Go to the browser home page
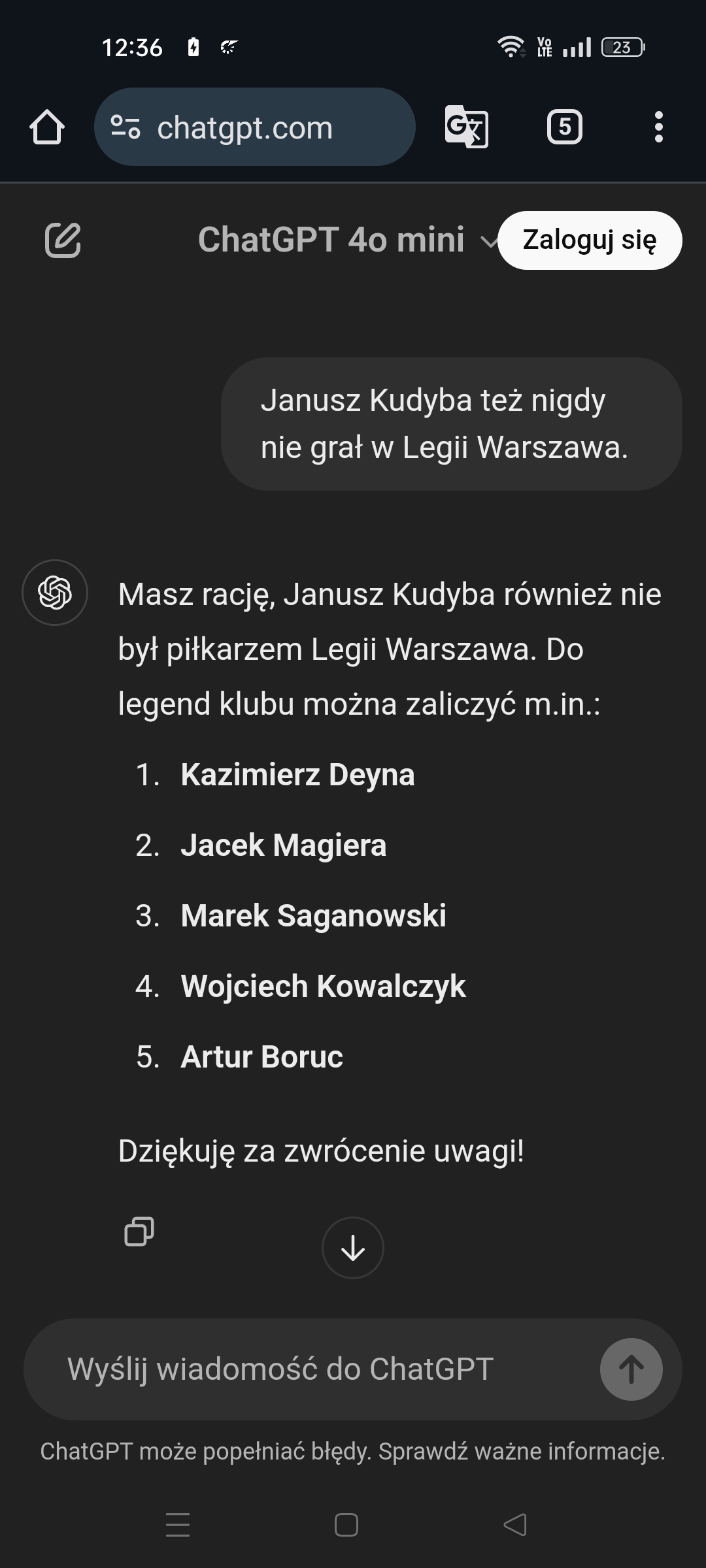This screenshot has height=1568, width=706. pyautogui.click(x=47, y=127)
